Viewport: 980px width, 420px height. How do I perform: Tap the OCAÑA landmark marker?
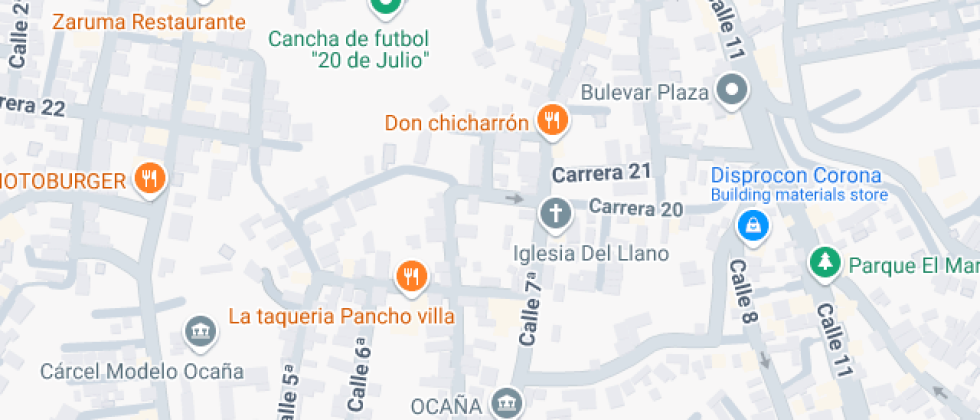click(x=510, y=402)
